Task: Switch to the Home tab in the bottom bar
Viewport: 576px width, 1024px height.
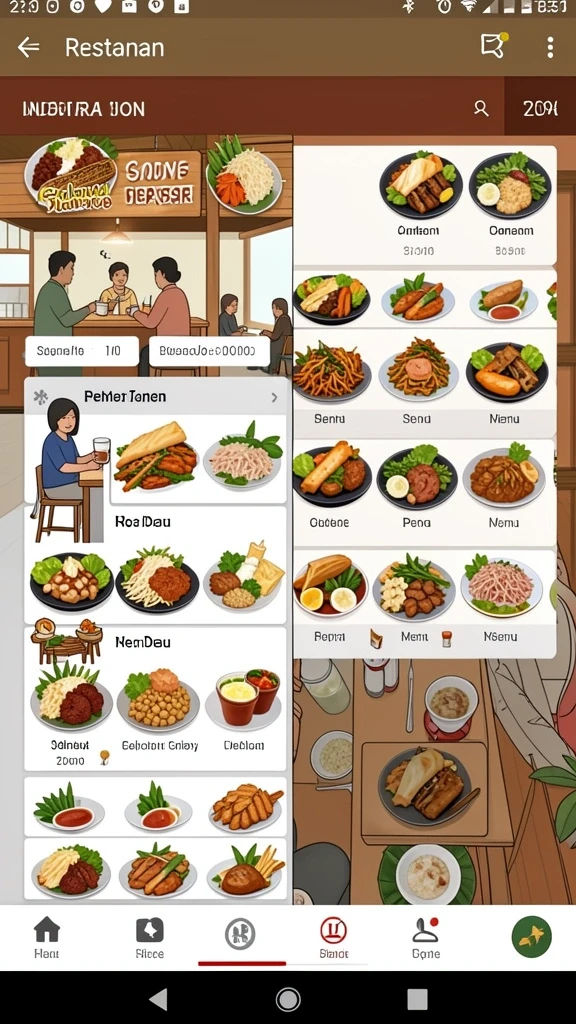Action: [x=46, y=937]
